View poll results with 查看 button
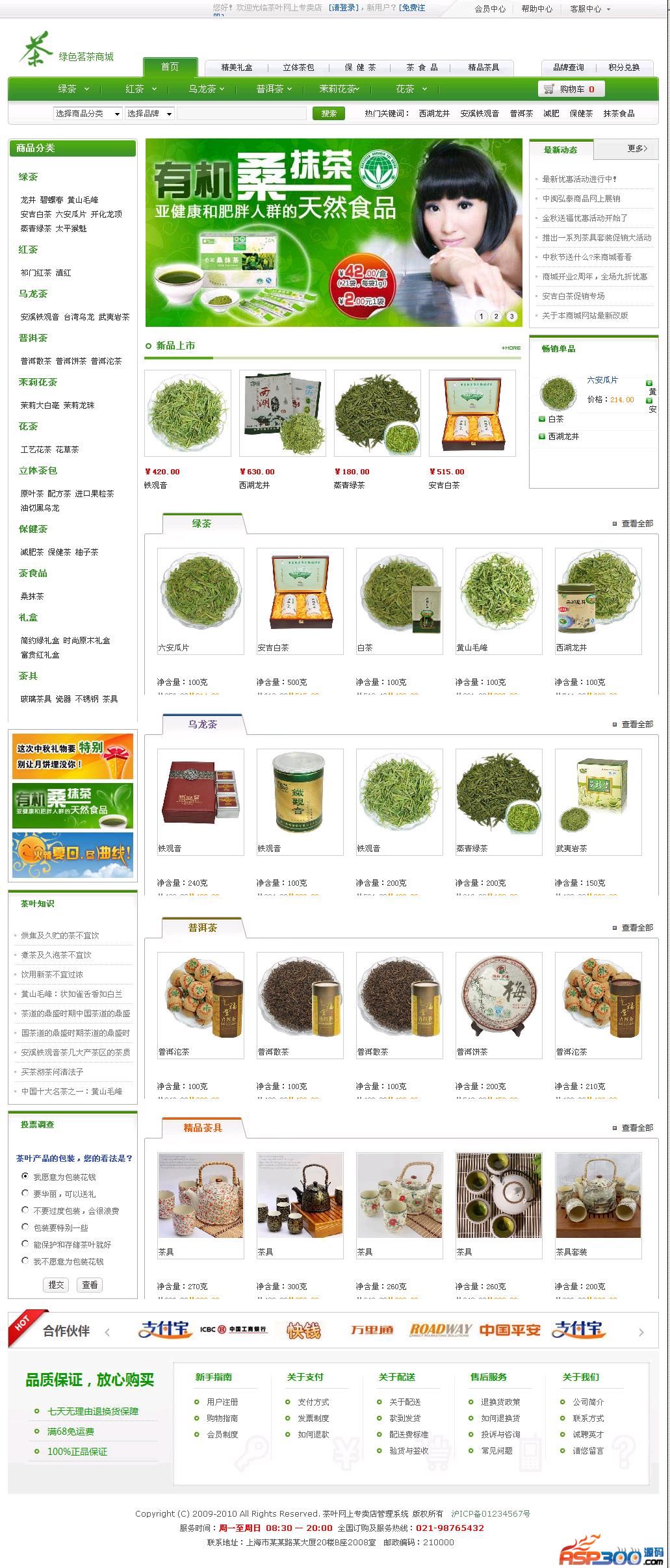The width and height of the screenshot is (670, 1568). point(90,1285)
